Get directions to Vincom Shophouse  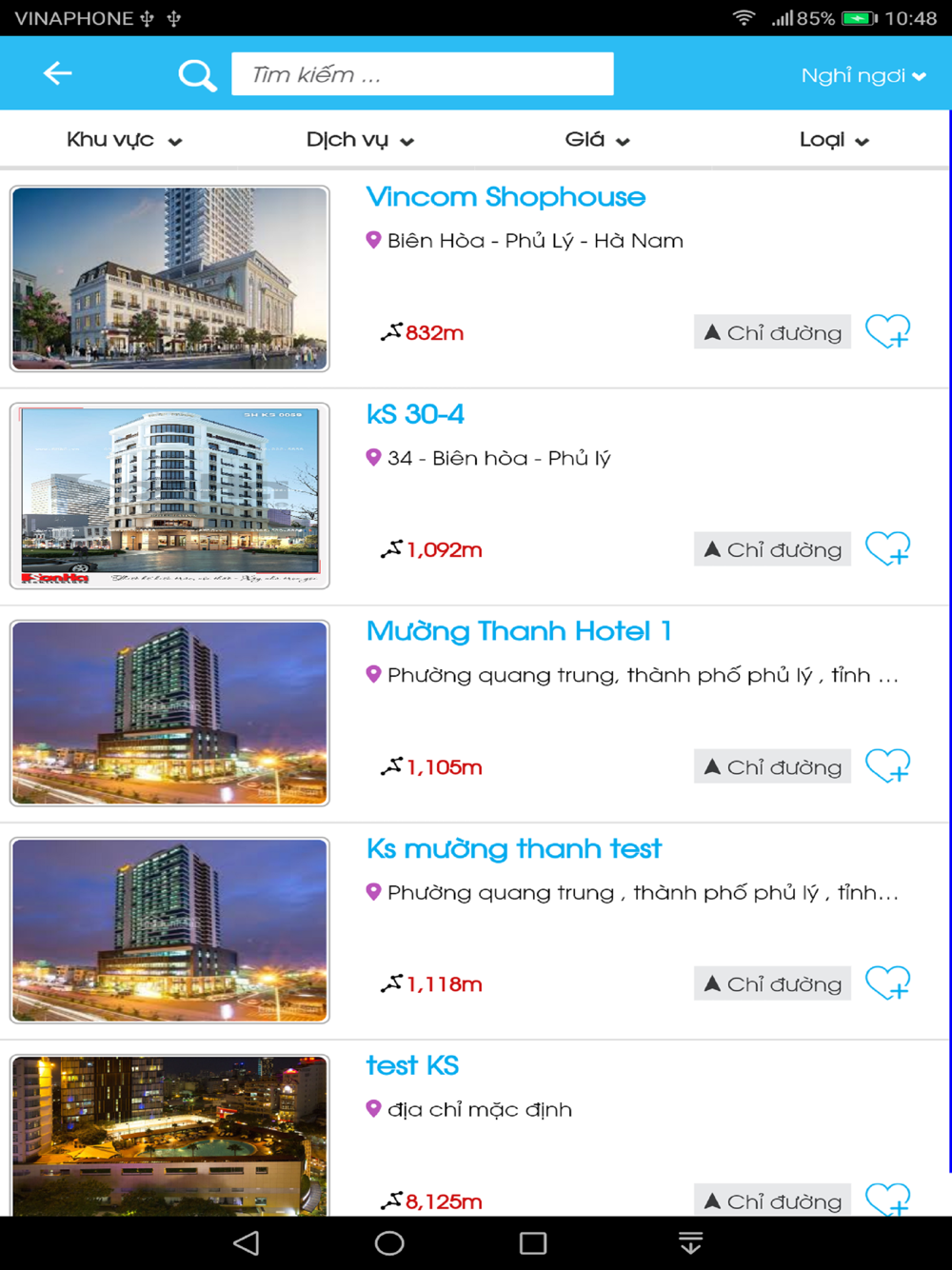point(772,332)
